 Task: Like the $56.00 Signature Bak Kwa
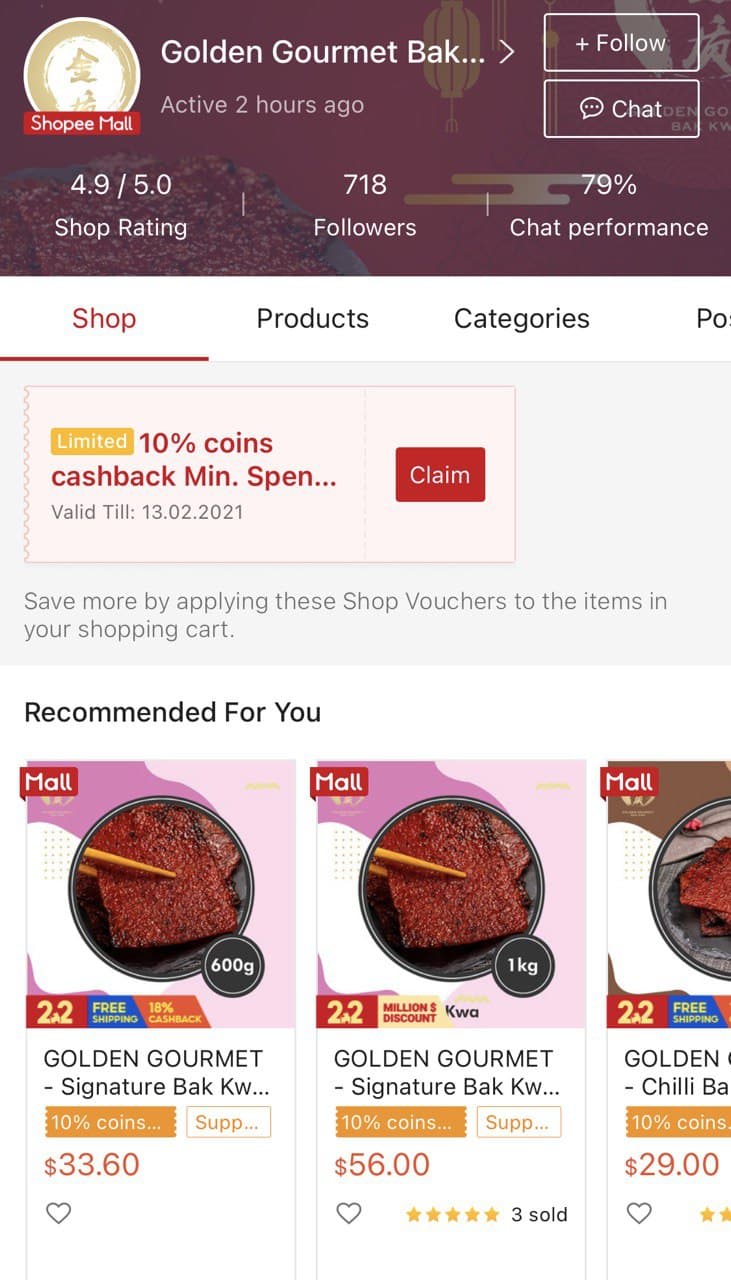point(348,1214)
